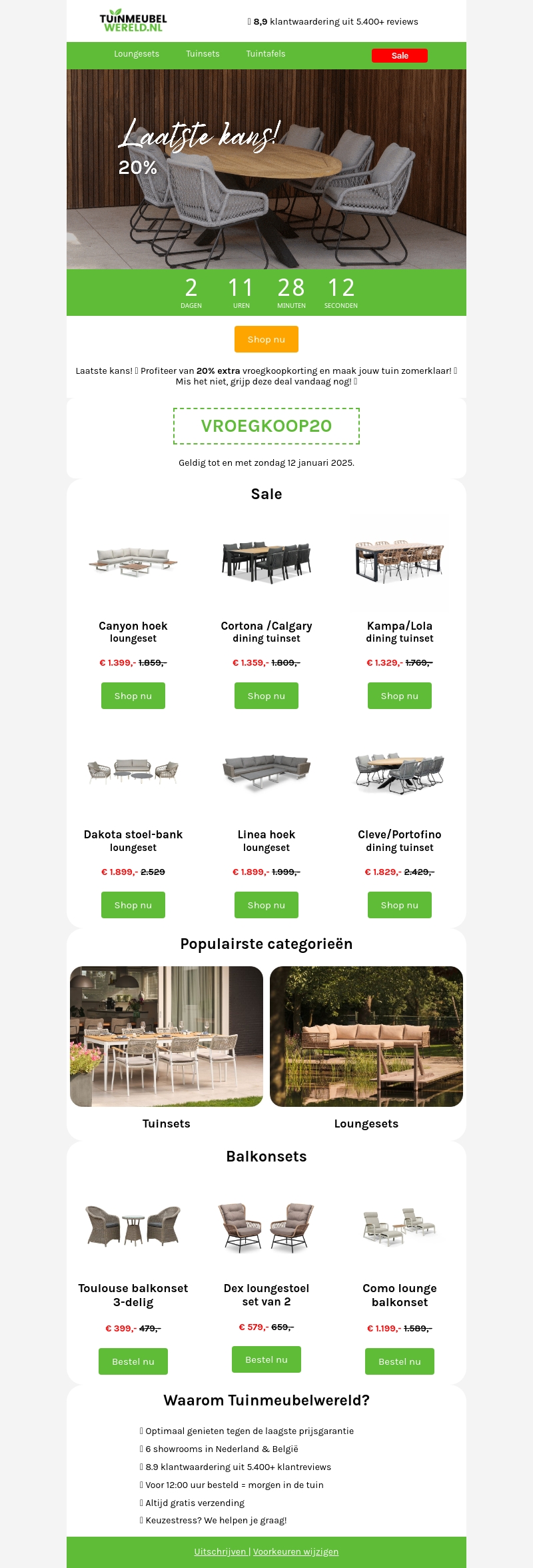This screenshot has width=533, height=1568.
Task: Tap the red Sale button
Action: coord(400,56)
